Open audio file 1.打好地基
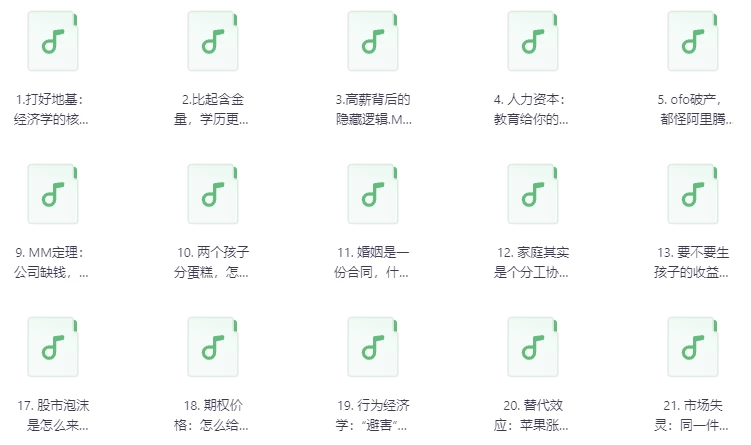Viewport: 751px width, 445px height. point(53,41)
